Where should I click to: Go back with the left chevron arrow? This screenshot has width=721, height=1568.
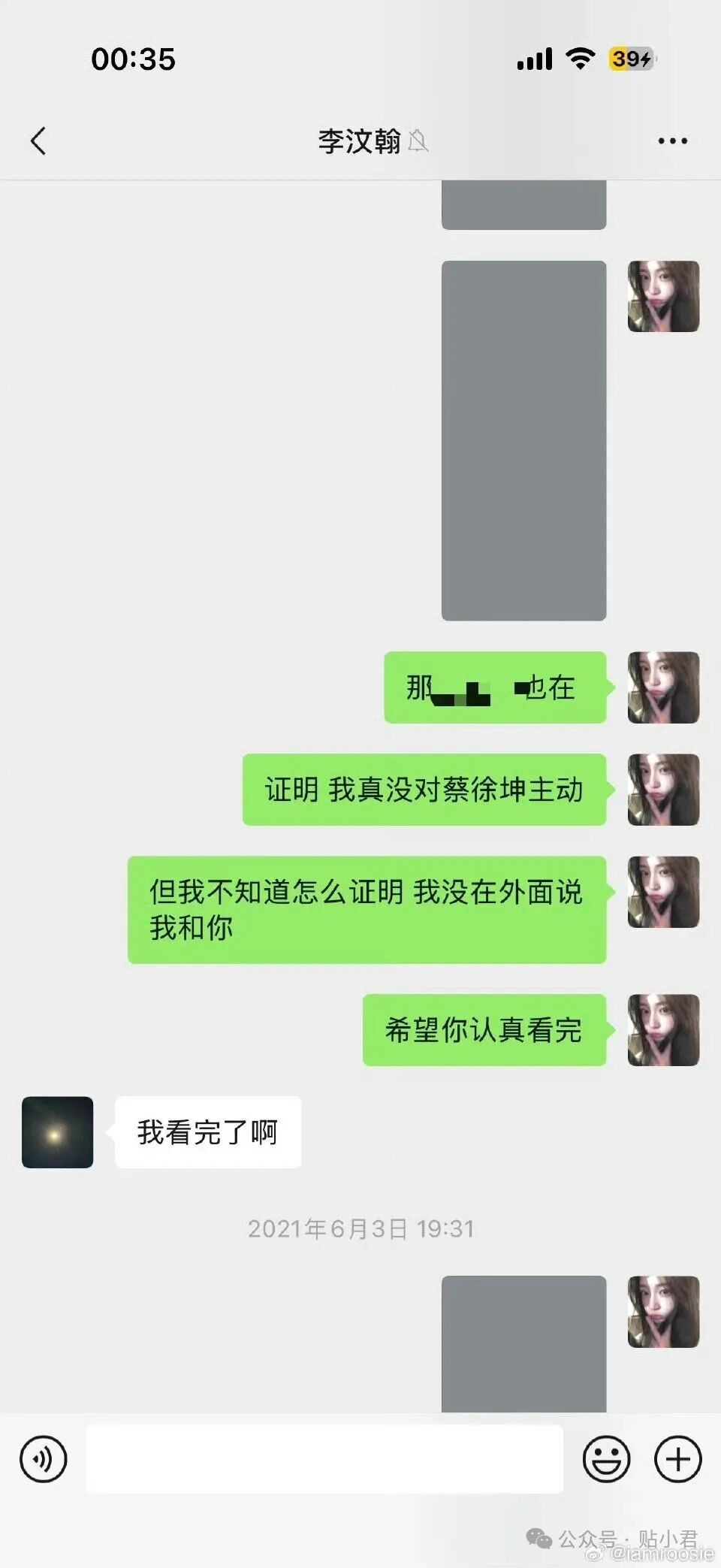point(39,140)
